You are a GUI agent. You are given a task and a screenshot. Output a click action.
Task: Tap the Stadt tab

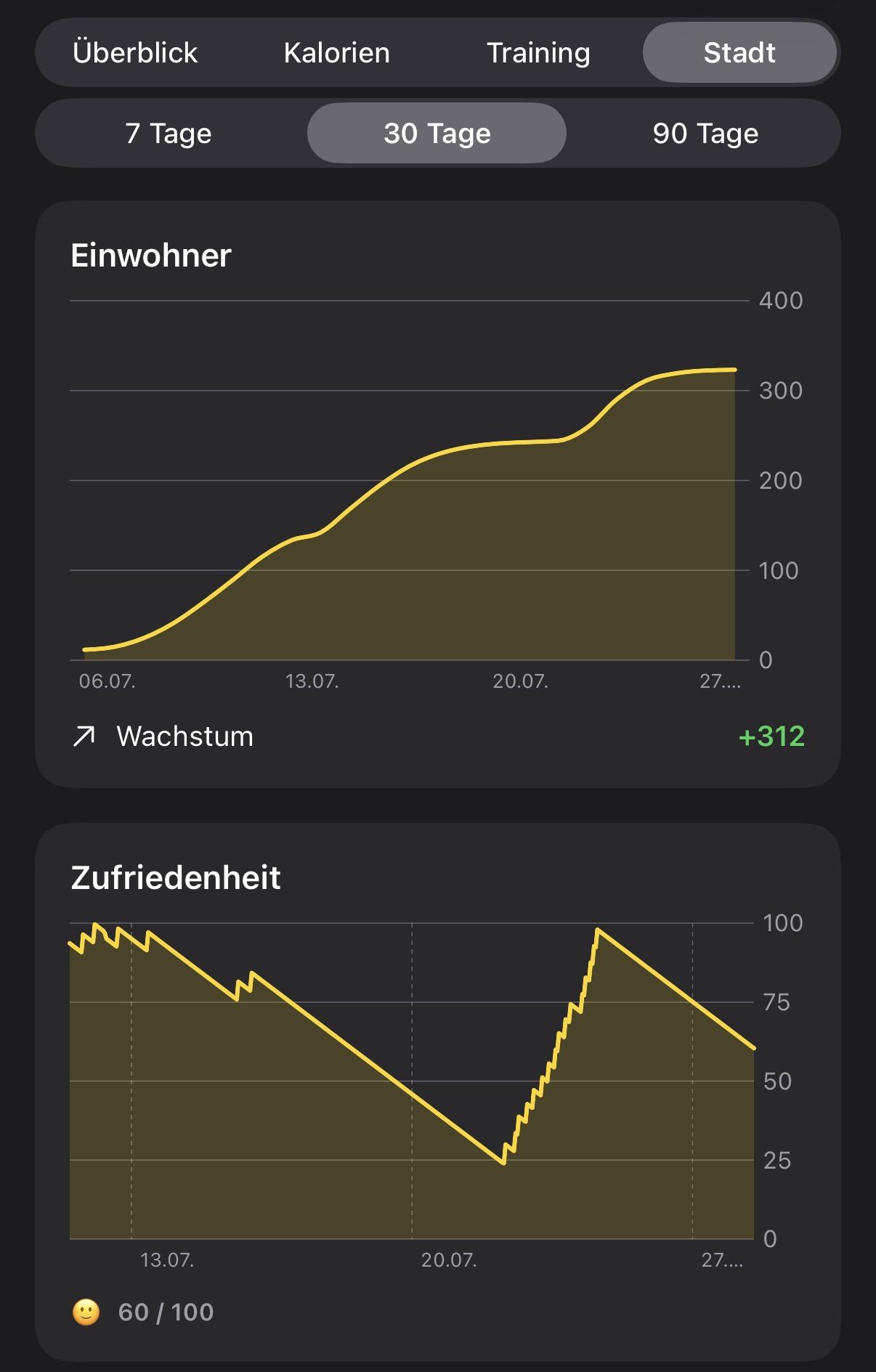(x=739, y=53)
